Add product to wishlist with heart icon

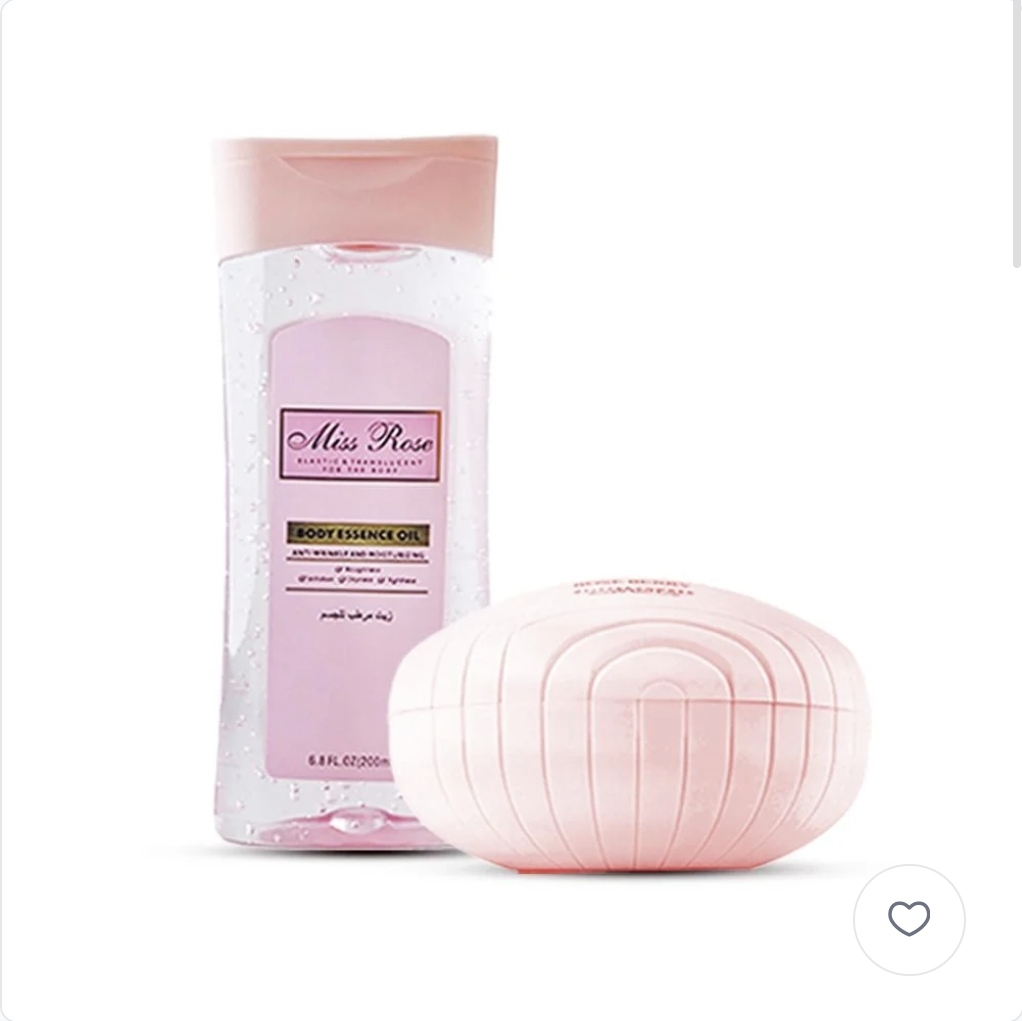point(908,918)
